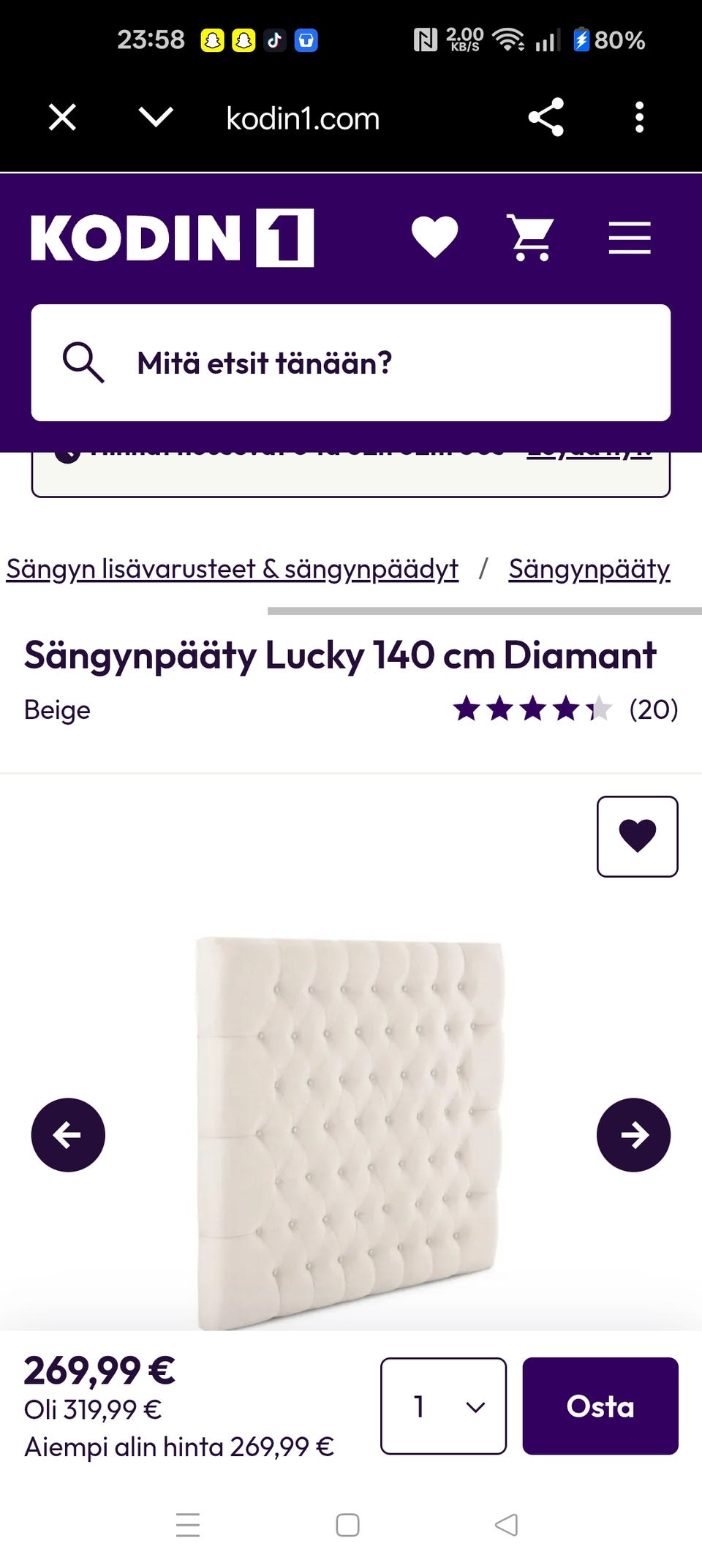This screenshot has width=702, height=1568.
Task: Expand the browser tab dropdown chevron
Action: tap(156, 117)
